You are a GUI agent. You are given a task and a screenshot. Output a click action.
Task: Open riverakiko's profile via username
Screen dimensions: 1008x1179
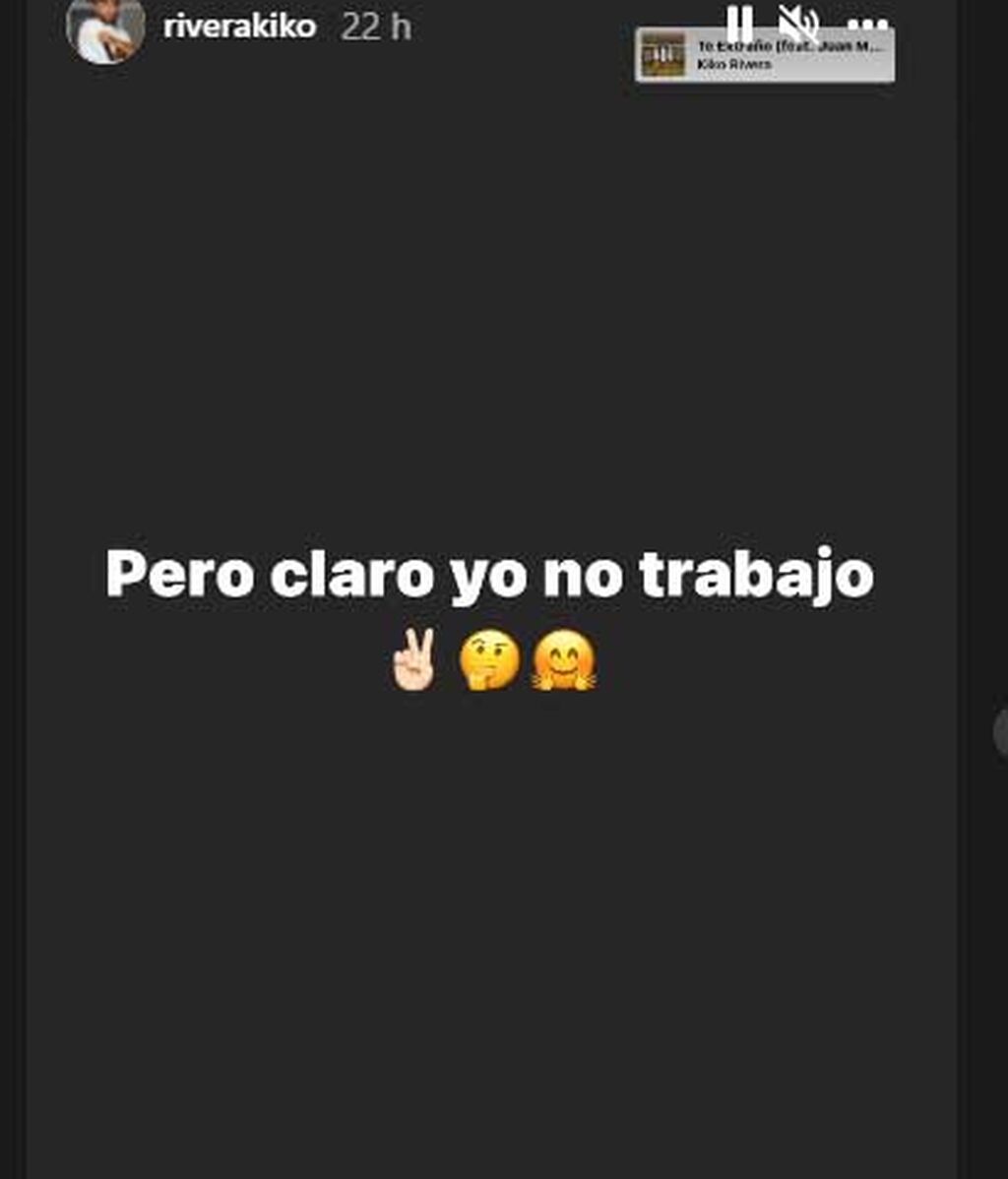[x=239, y=27]
